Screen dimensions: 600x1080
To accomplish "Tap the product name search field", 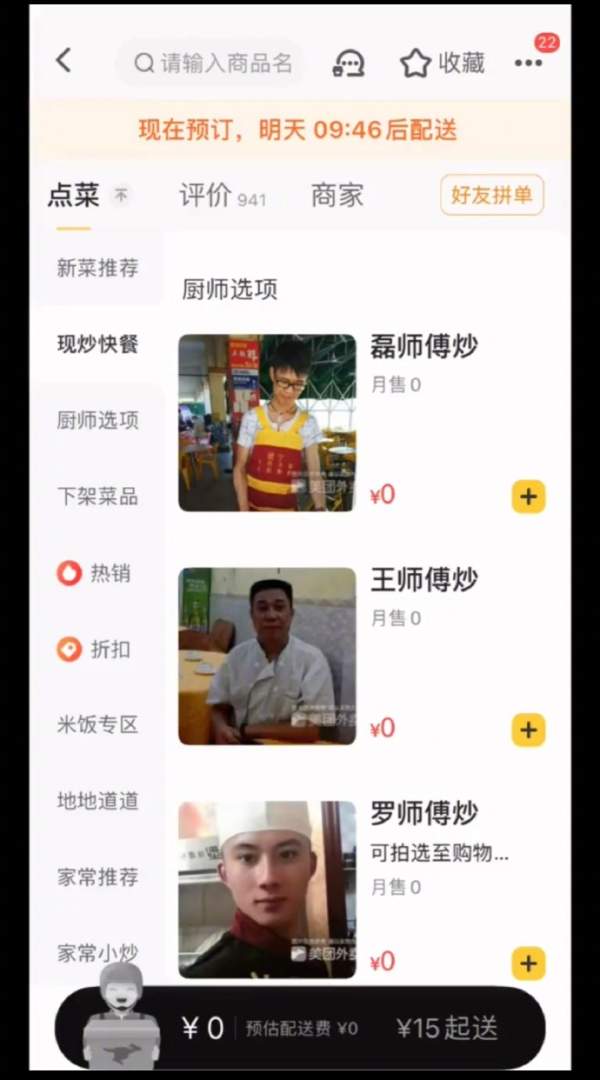I will [215, 63].
